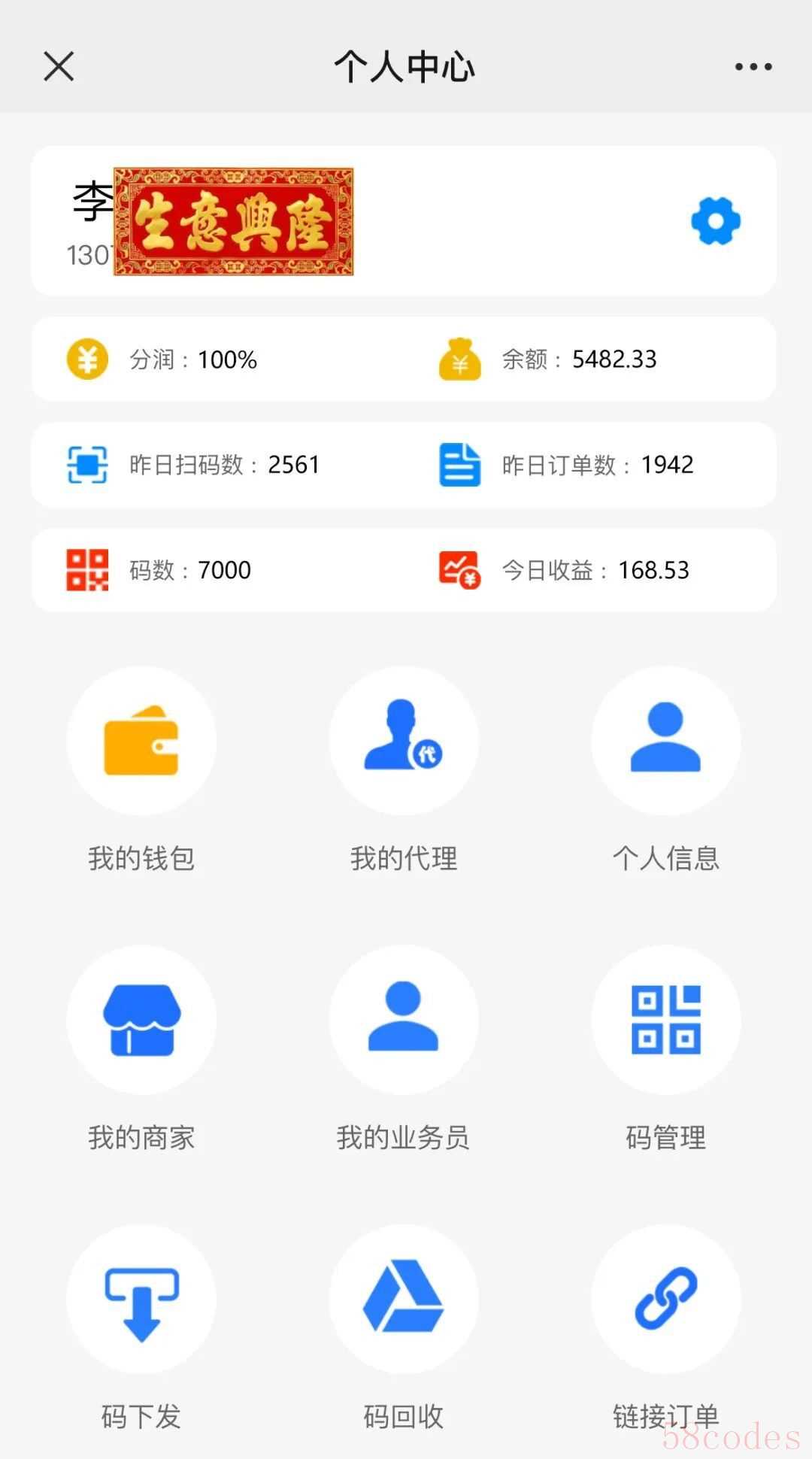Close the 个人中心 page

[x=59, y=66]
